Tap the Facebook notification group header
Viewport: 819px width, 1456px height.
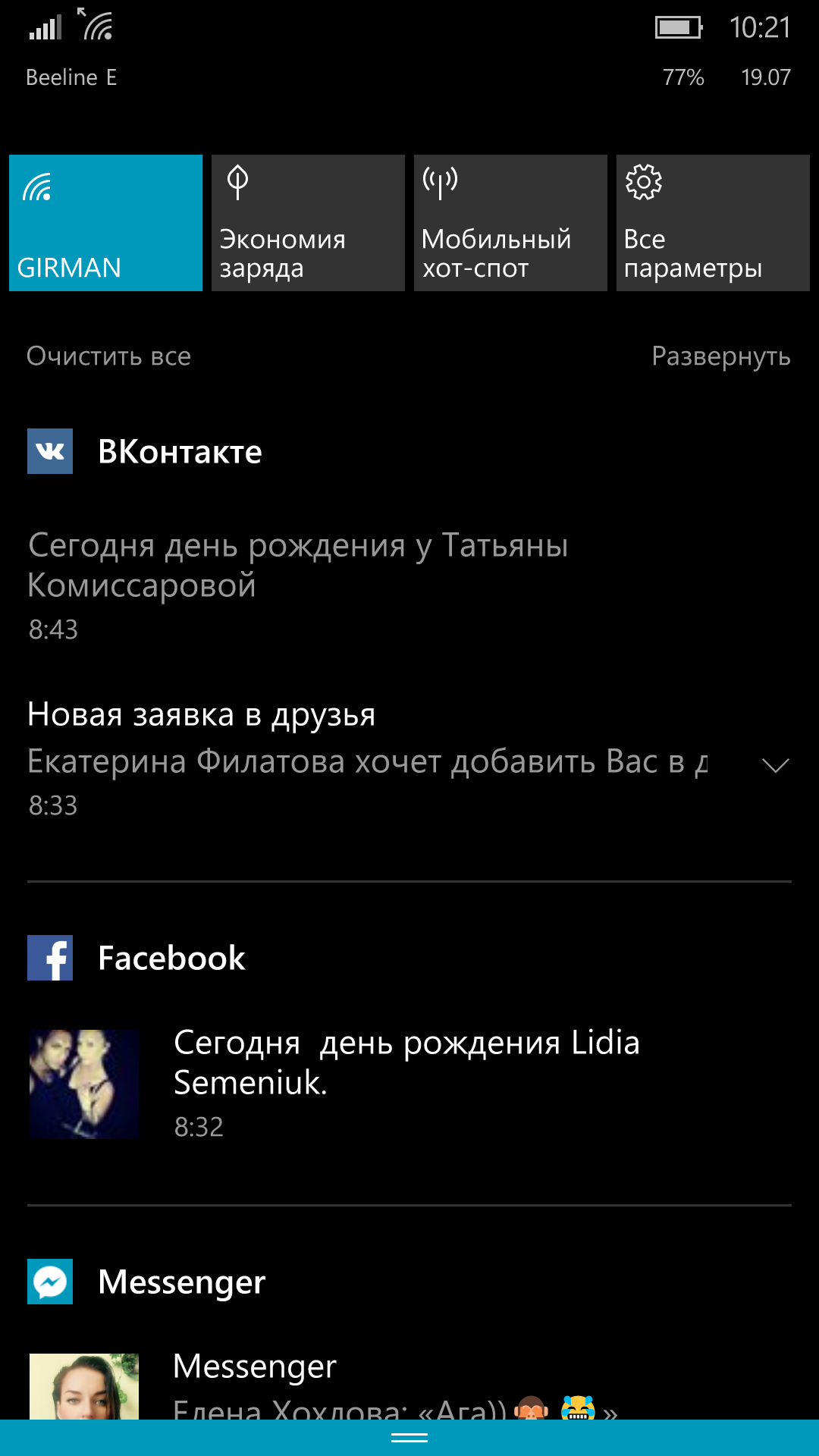tap(136, 958)
